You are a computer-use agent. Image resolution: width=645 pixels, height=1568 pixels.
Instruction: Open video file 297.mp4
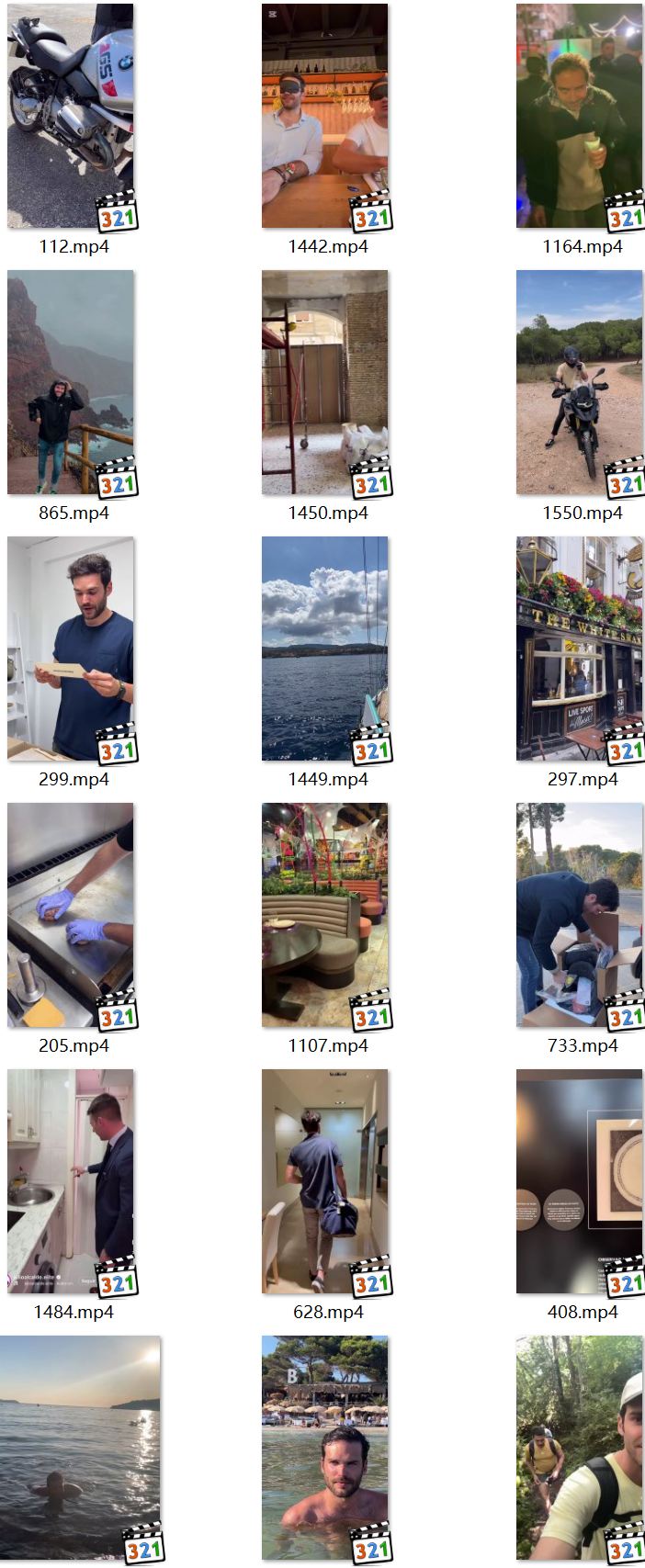579,649
